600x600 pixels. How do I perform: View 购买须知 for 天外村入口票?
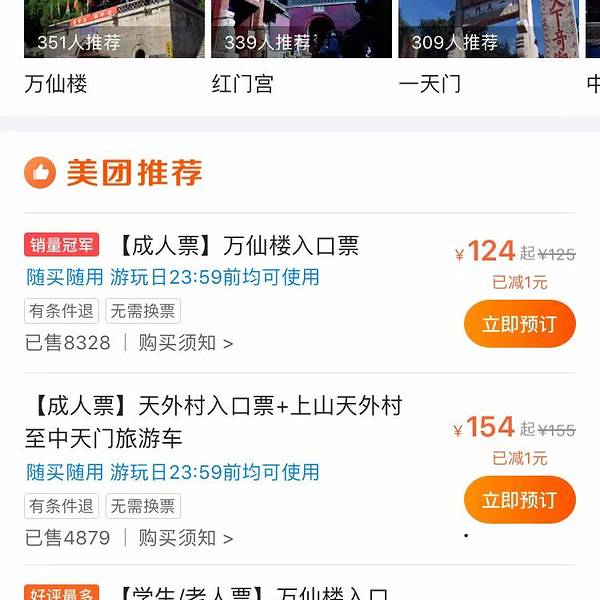(x=186, y=538)
